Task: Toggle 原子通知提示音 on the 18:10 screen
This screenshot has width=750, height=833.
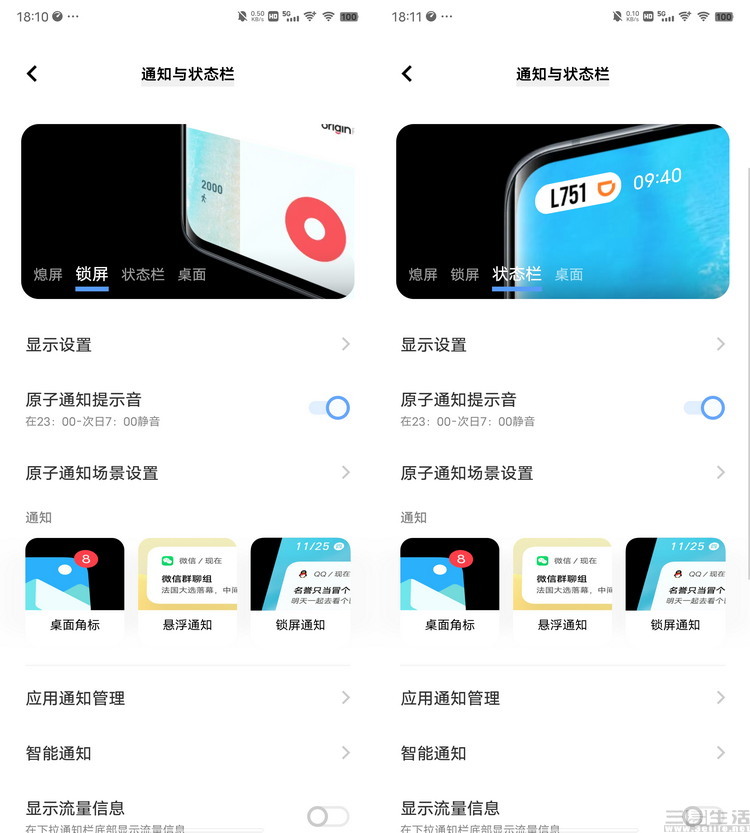Action: pos(329,408)
